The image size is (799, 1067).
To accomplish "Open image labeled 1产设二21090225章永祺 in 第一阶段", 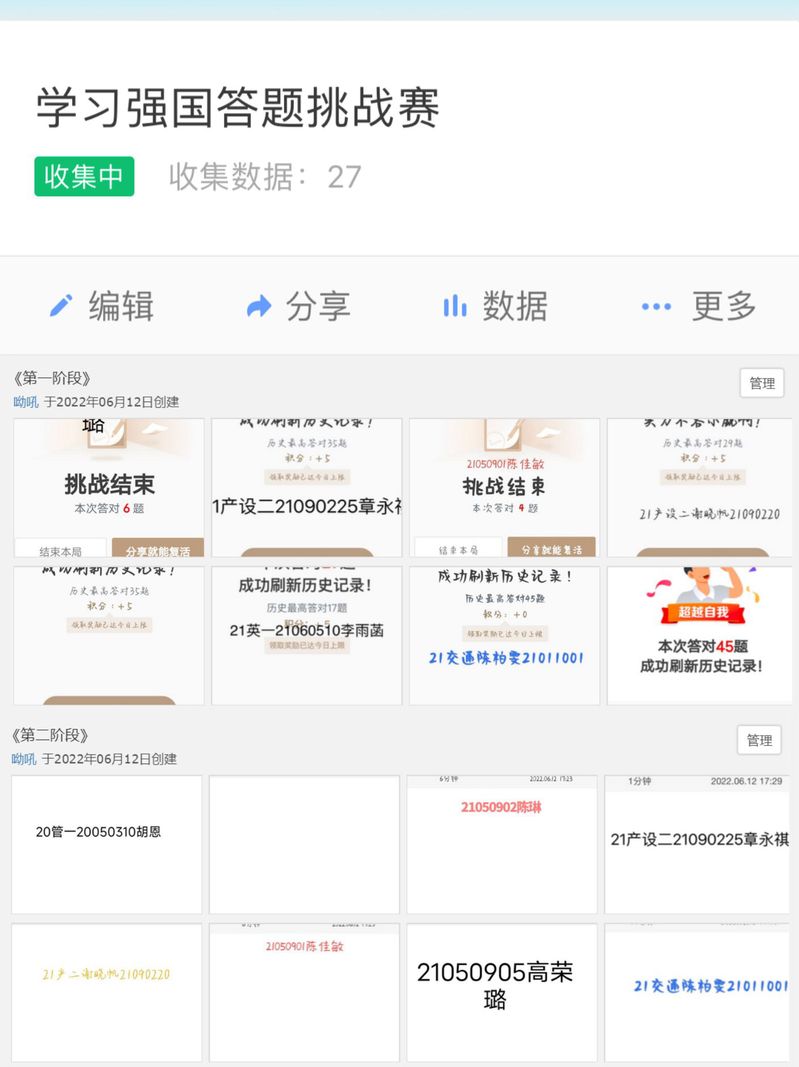I will [306, 488].
